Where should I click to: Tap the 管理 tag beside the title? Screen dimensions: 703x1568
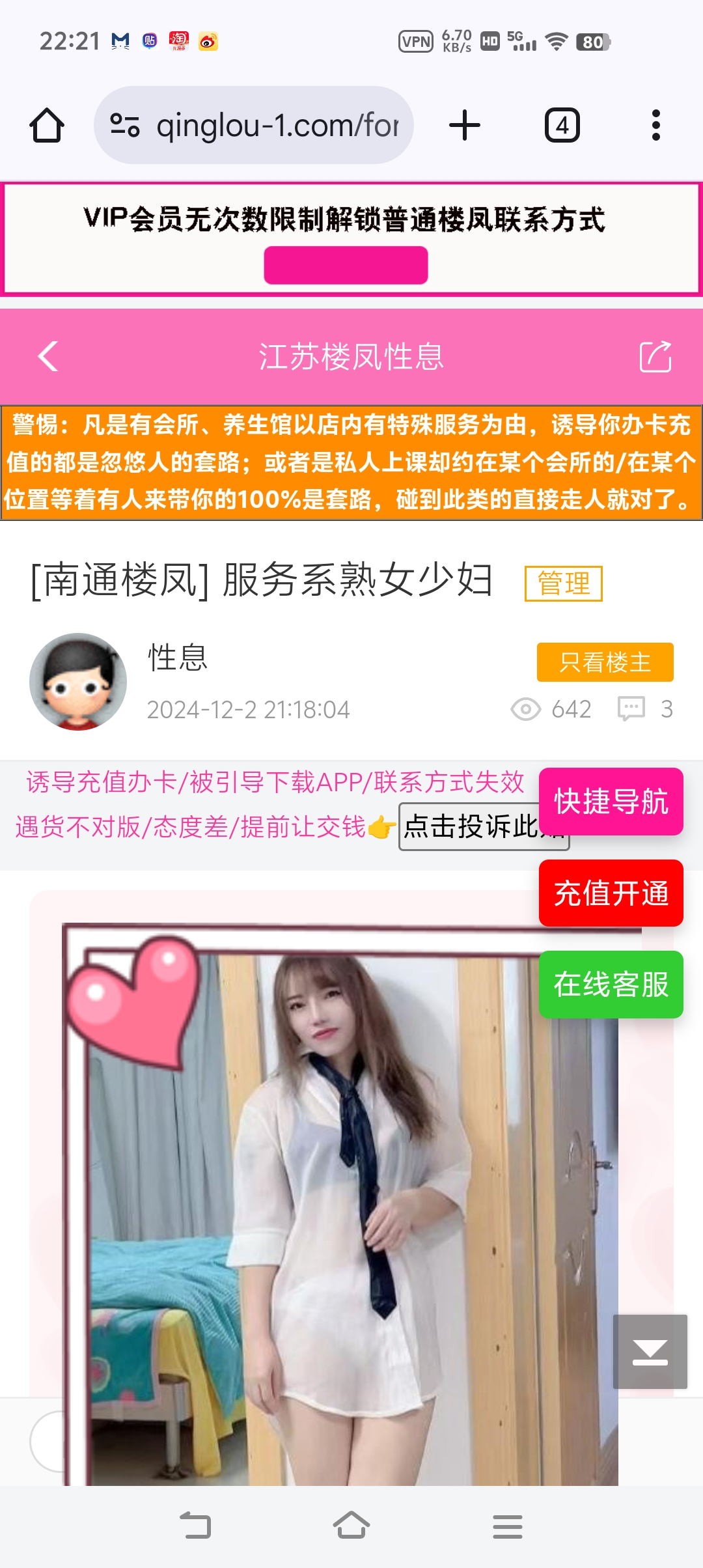(x=563, y=583)
